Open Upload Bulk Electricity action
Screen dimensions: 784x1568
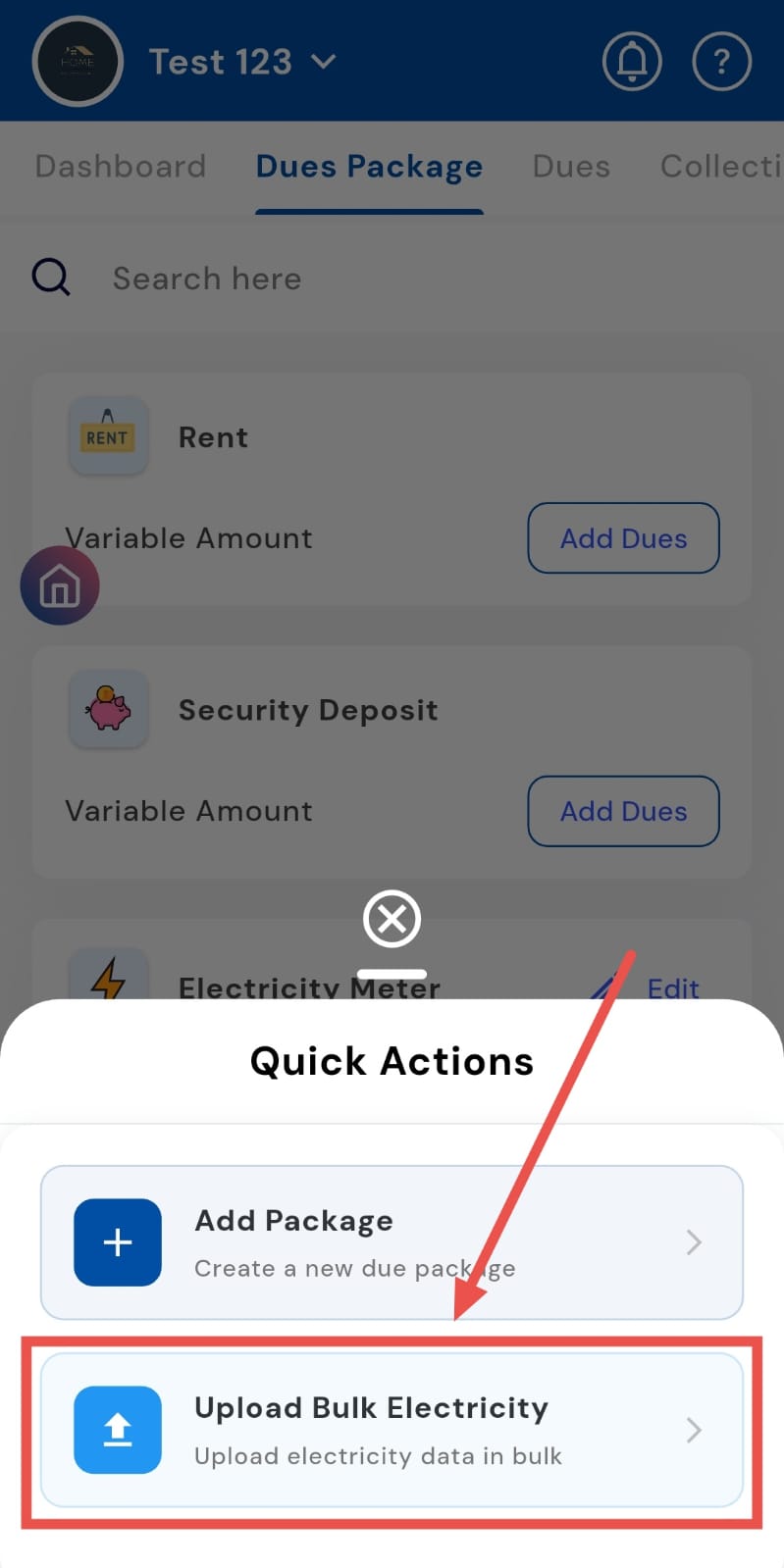pyautogui.click(x=391, y=1430)
